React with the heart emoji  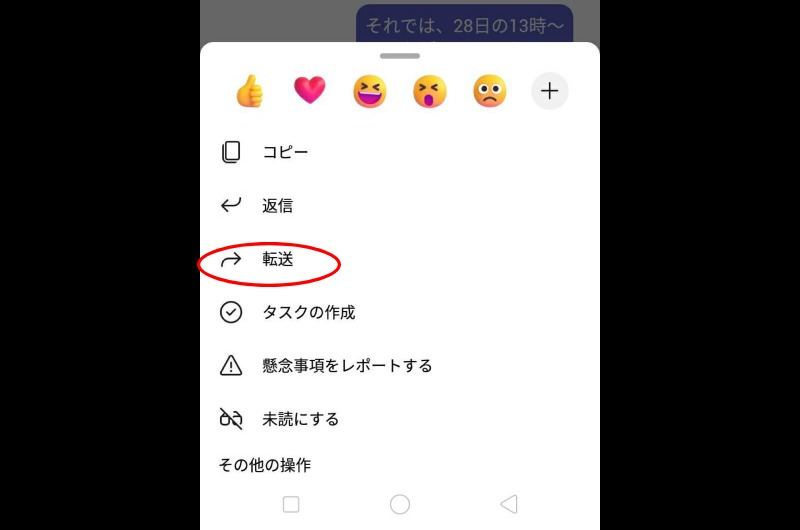click(x=310, y=92)
